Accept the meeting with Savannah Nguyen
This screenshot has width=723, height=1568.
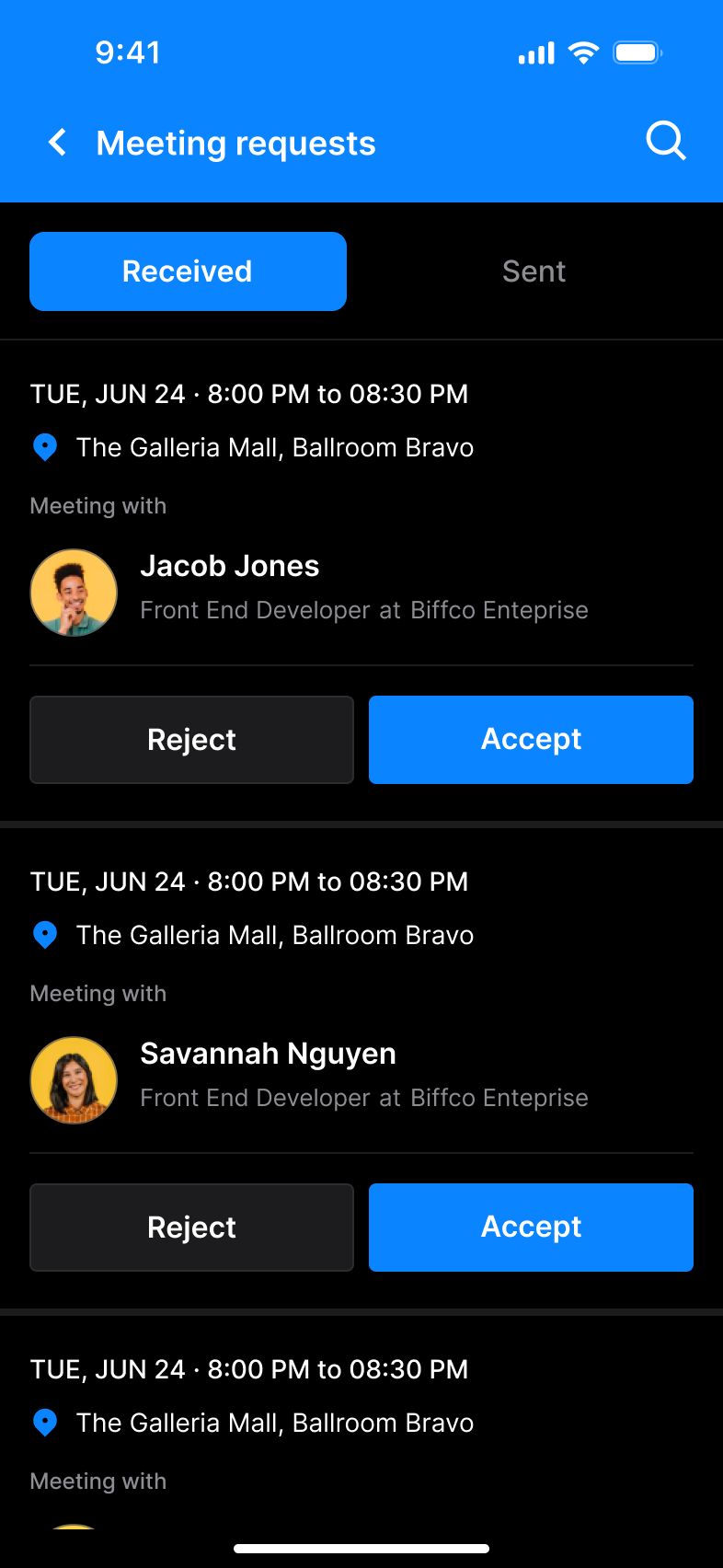pyautogui.click(x=531, y=1227)
